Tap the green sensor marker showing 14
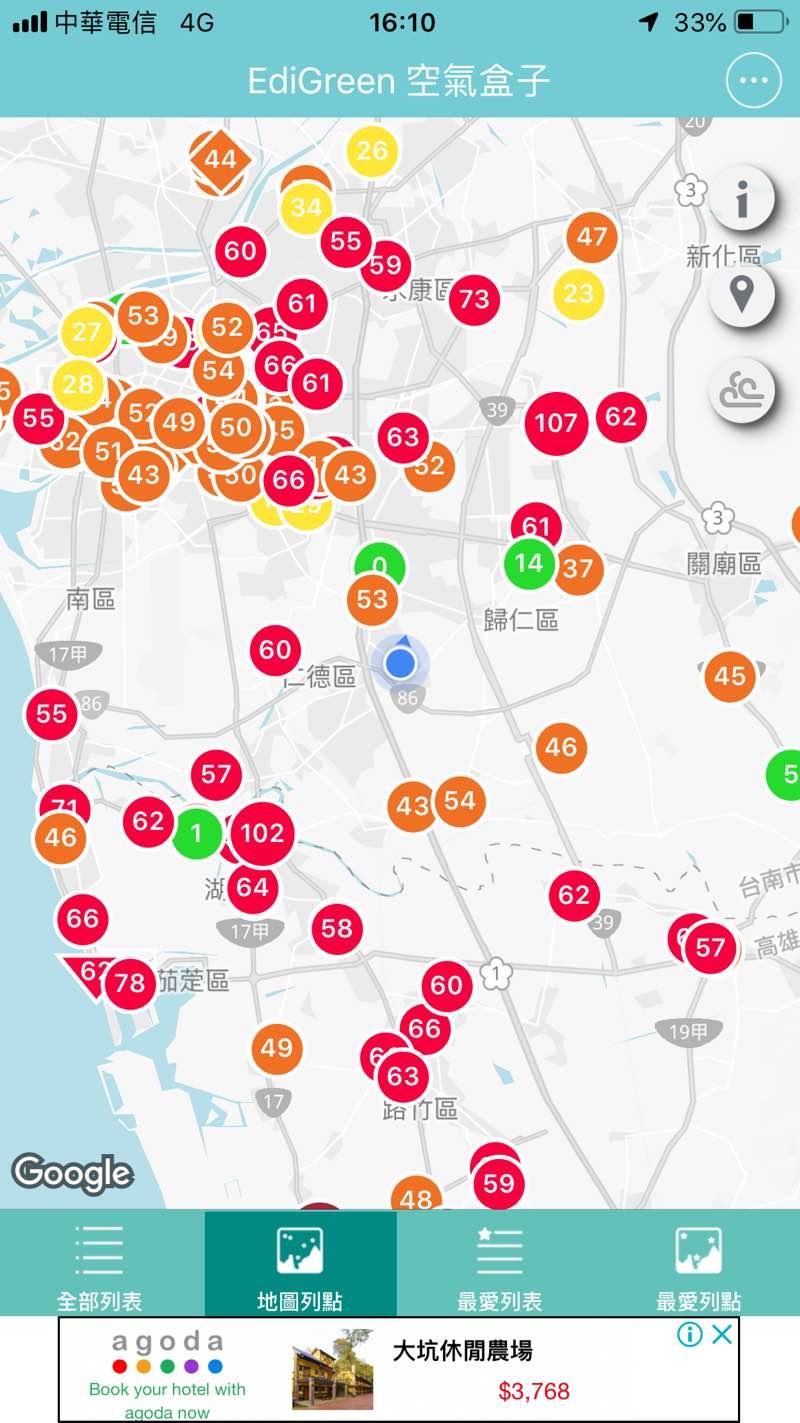 pos(529,564)
